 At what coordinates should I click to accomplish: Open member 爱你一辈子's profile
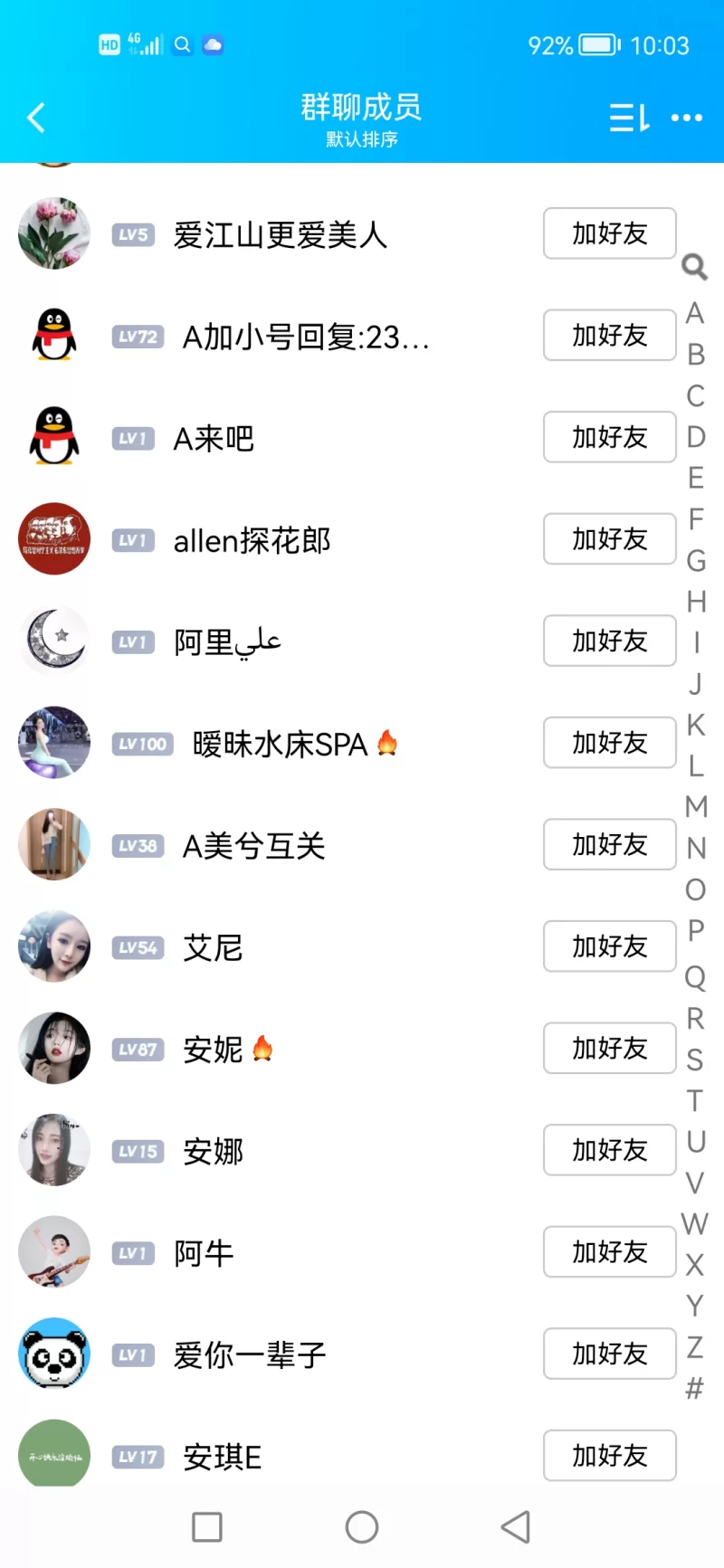coord(249,1354)
